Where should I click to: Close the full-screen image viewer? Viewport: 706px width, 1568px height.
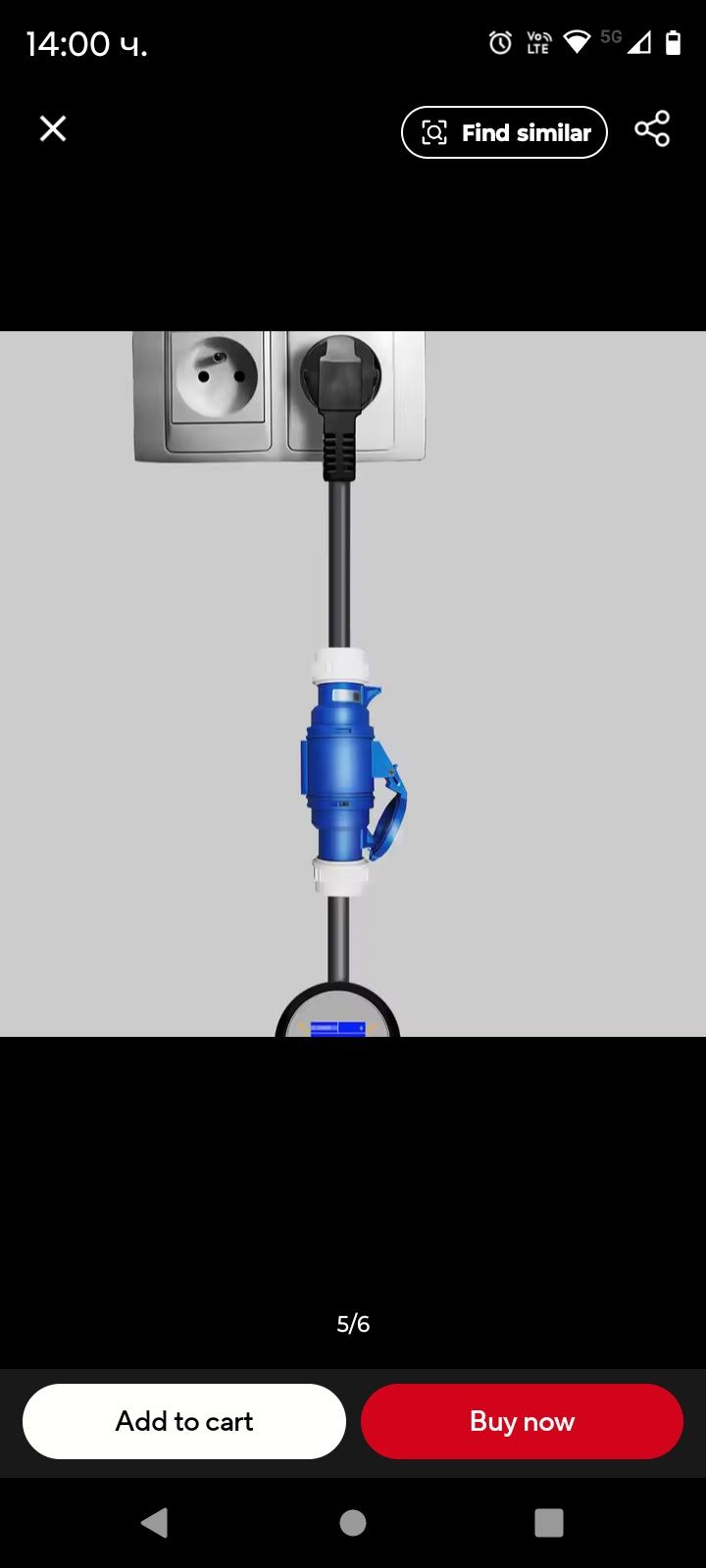53,128
